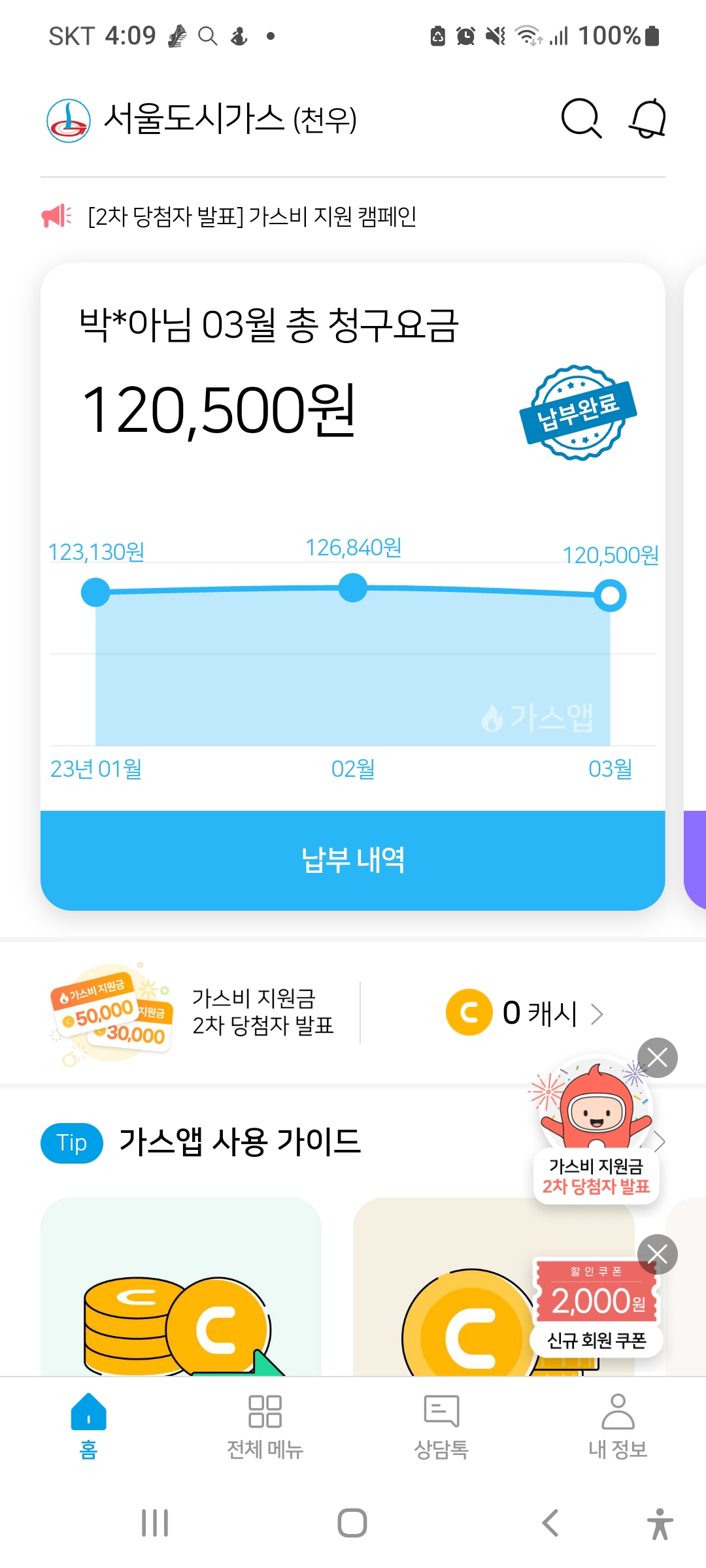Viewport: 706px width, 1568px height.
Task: Switch to the 전체 메뉴 tab
Action: tap(265, 1426)
